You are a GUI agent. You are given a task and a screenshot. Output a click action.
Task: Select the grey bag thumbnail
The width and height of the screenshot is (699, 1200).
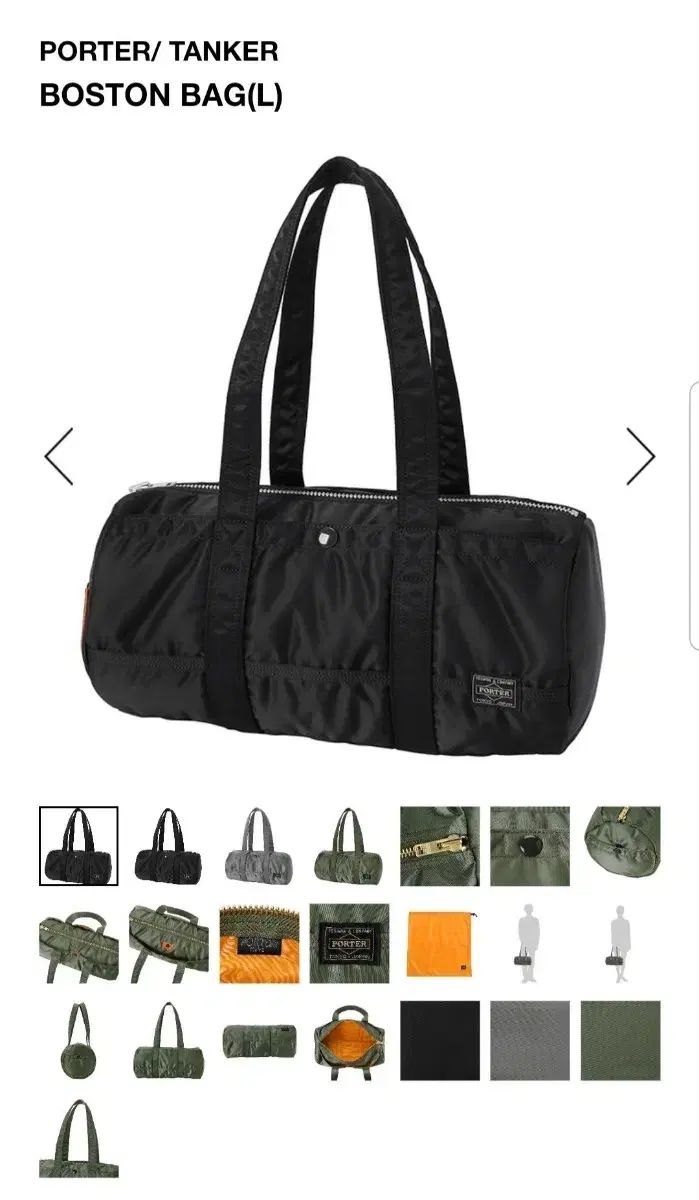(258, 846)
